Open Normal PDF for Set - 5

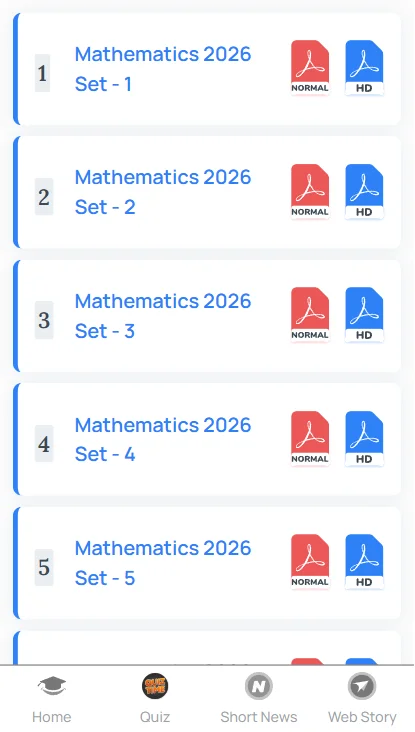pyautogui.click(x=310, y=562)
